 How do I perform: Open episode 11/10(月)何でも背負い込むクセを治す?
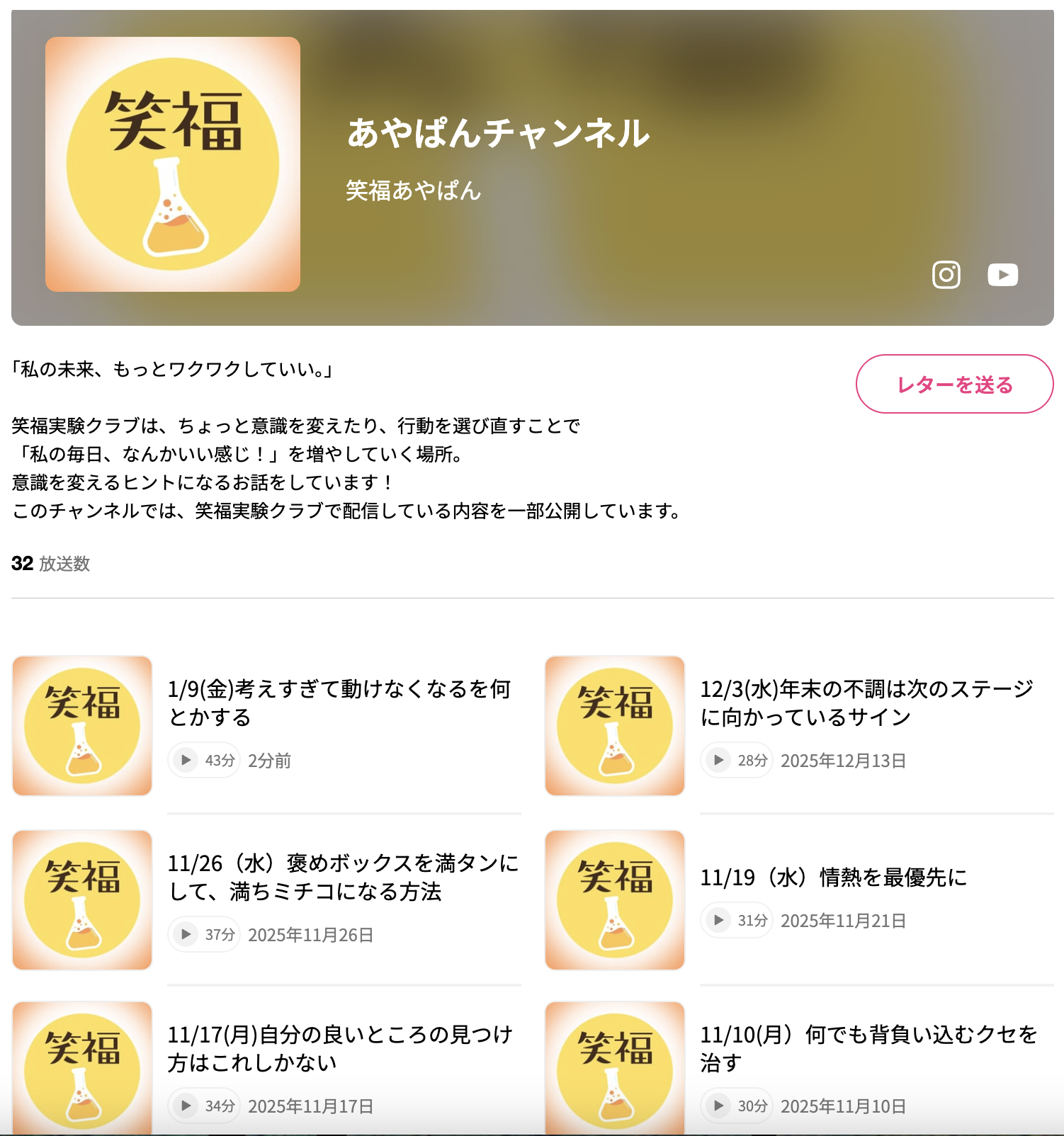[869, 1048]
